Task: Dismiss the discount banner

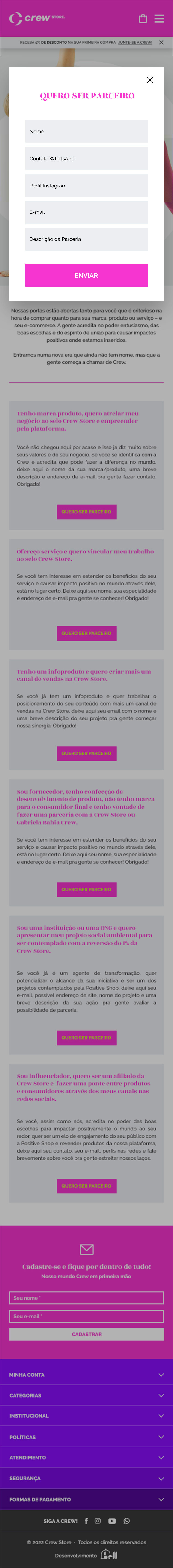Action: (161, 43)
